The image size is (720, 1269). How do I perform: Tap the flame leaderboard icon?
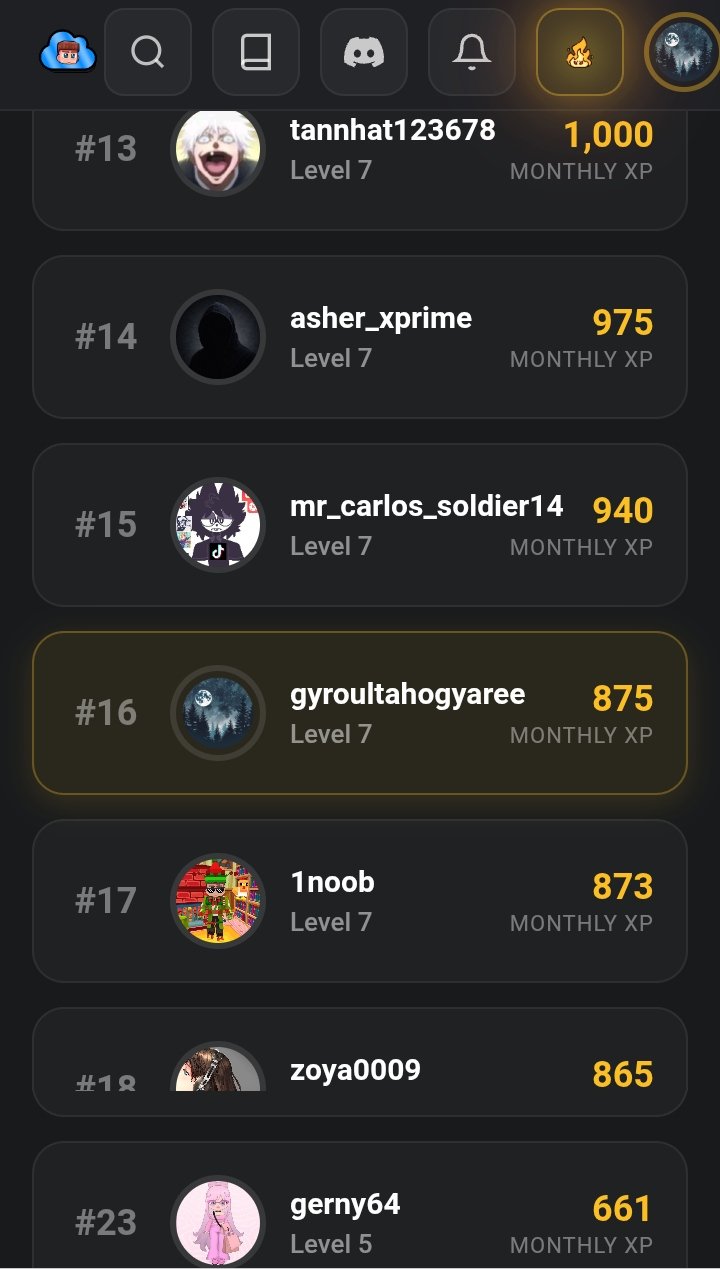click(580, 52)
